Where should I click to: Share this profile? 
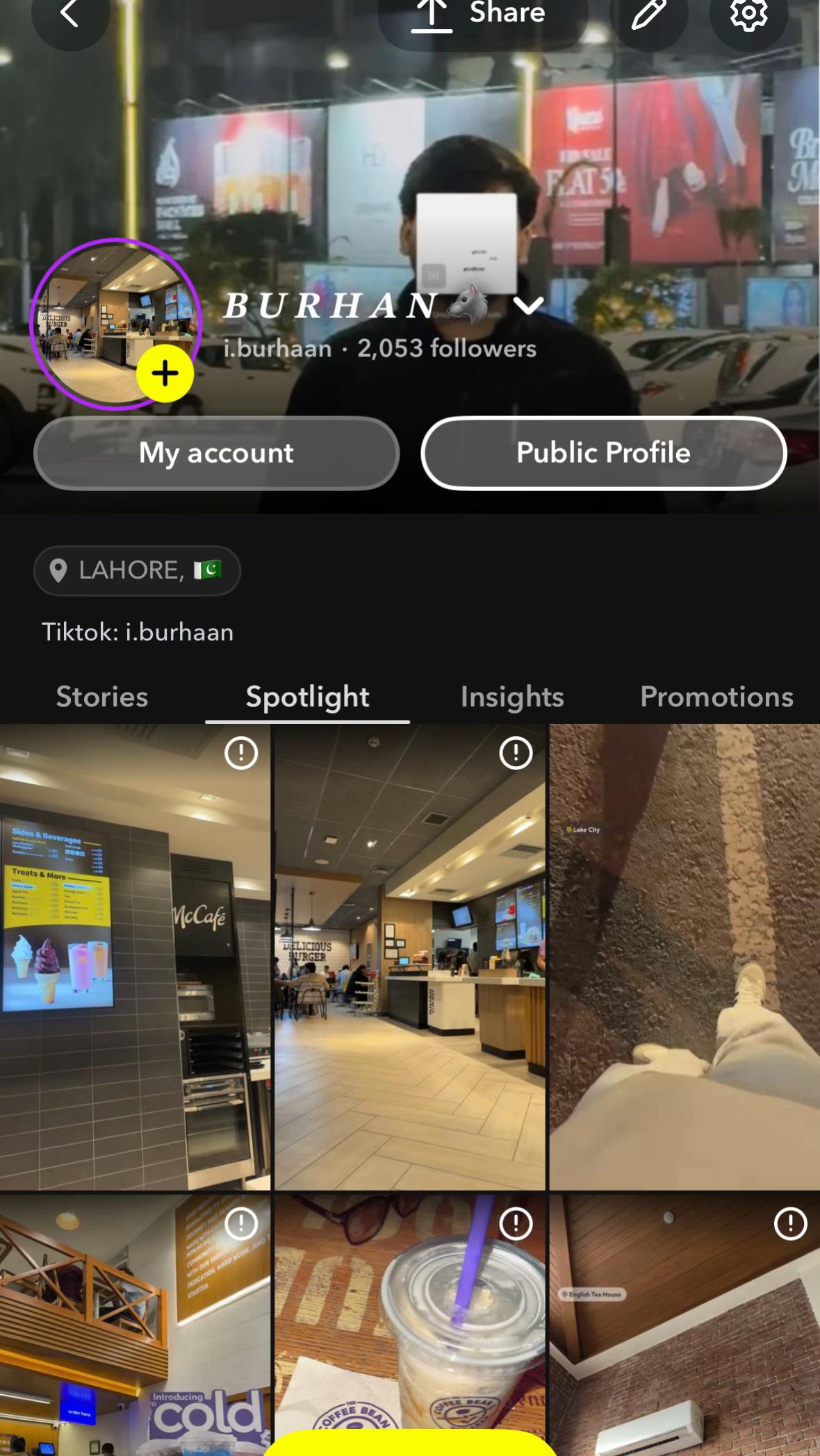pos(482,15)
